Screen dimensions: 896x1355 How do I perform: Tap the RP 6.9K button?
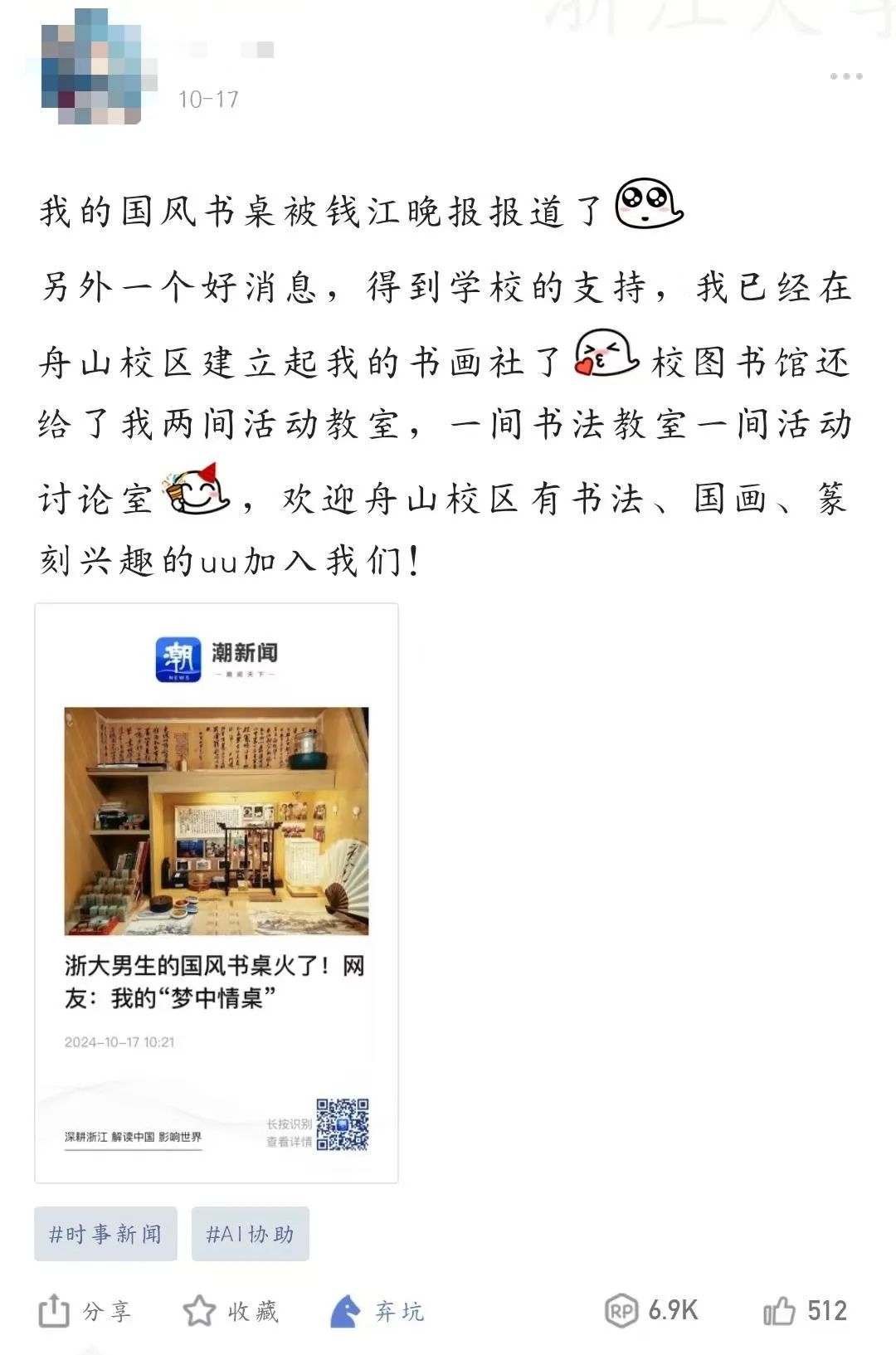pyautogui.click(x=651, y=1311)
